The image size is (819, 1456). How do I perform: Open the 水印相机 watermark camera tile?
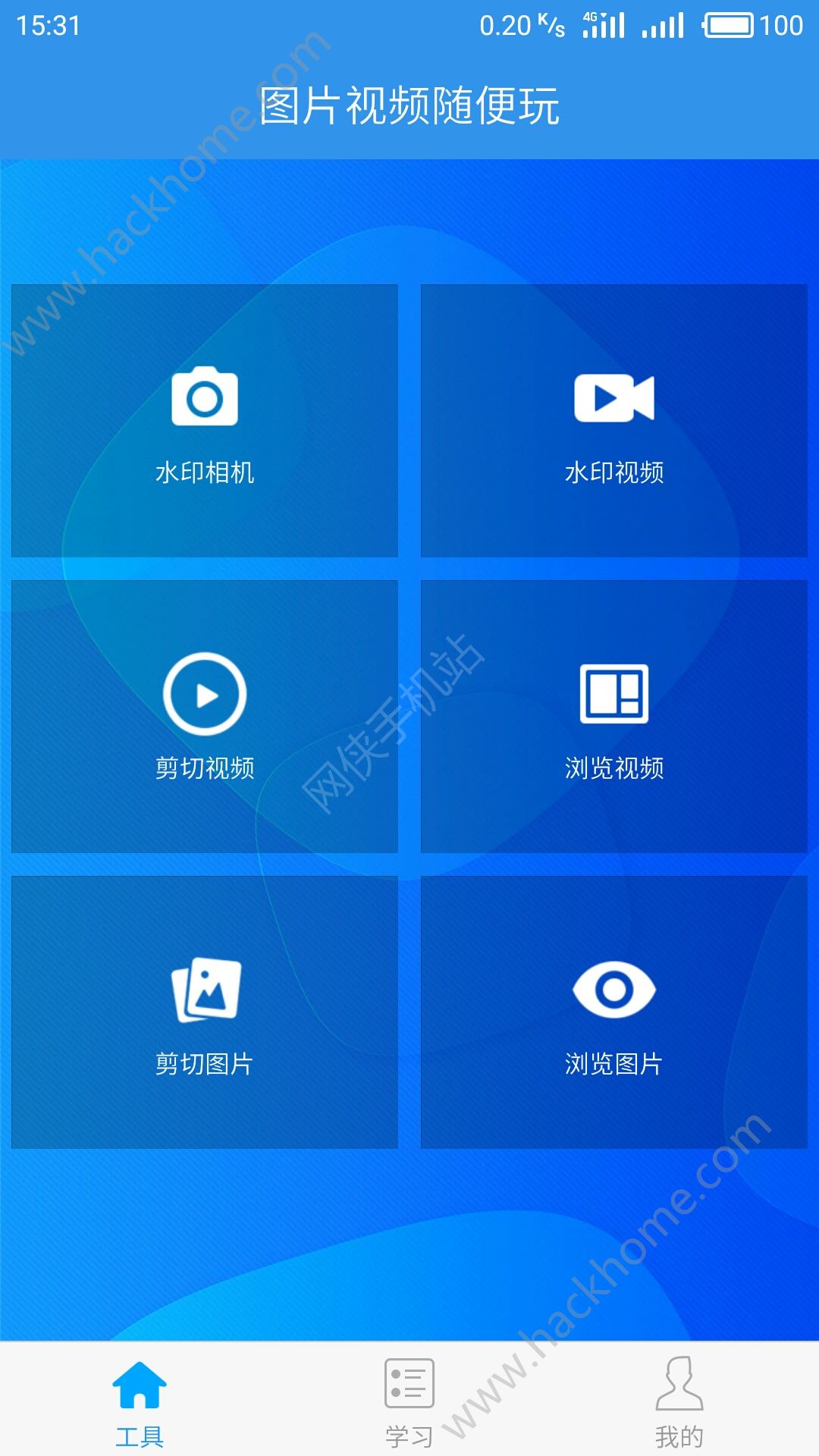pos(205,421)
